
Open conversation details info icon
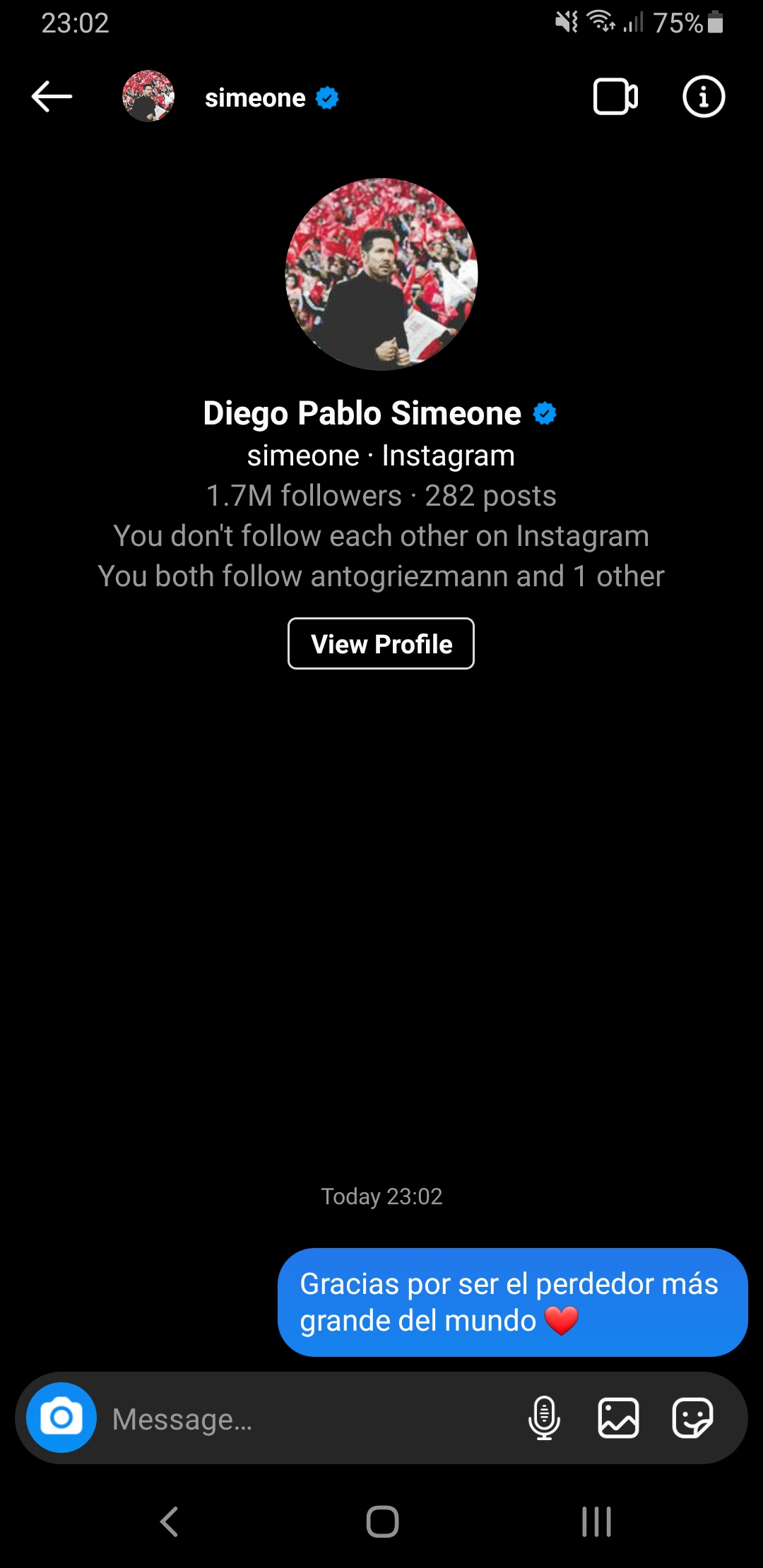[x=703, y=97]
